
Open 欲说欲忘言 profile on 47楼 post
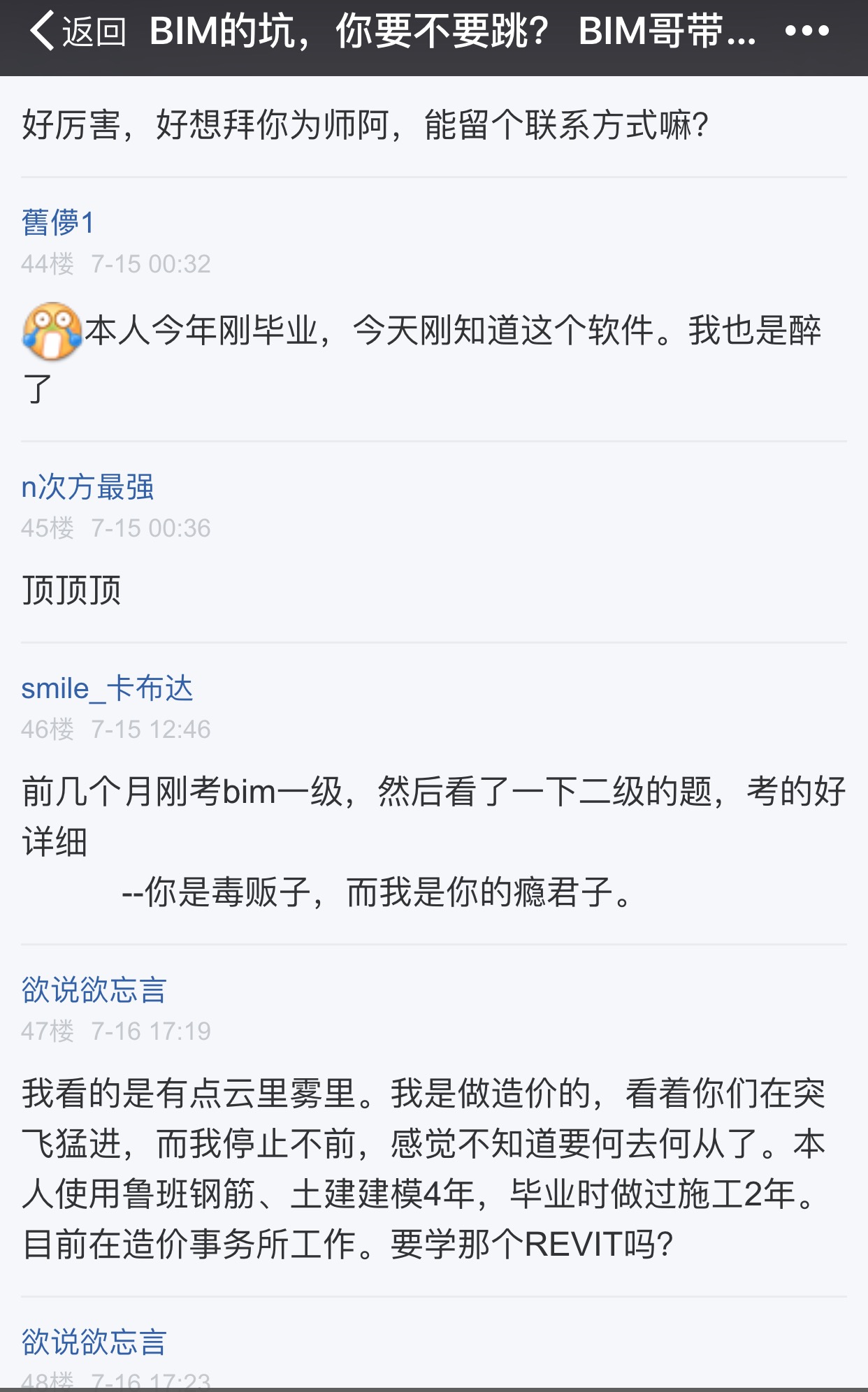tap(94, 990)
